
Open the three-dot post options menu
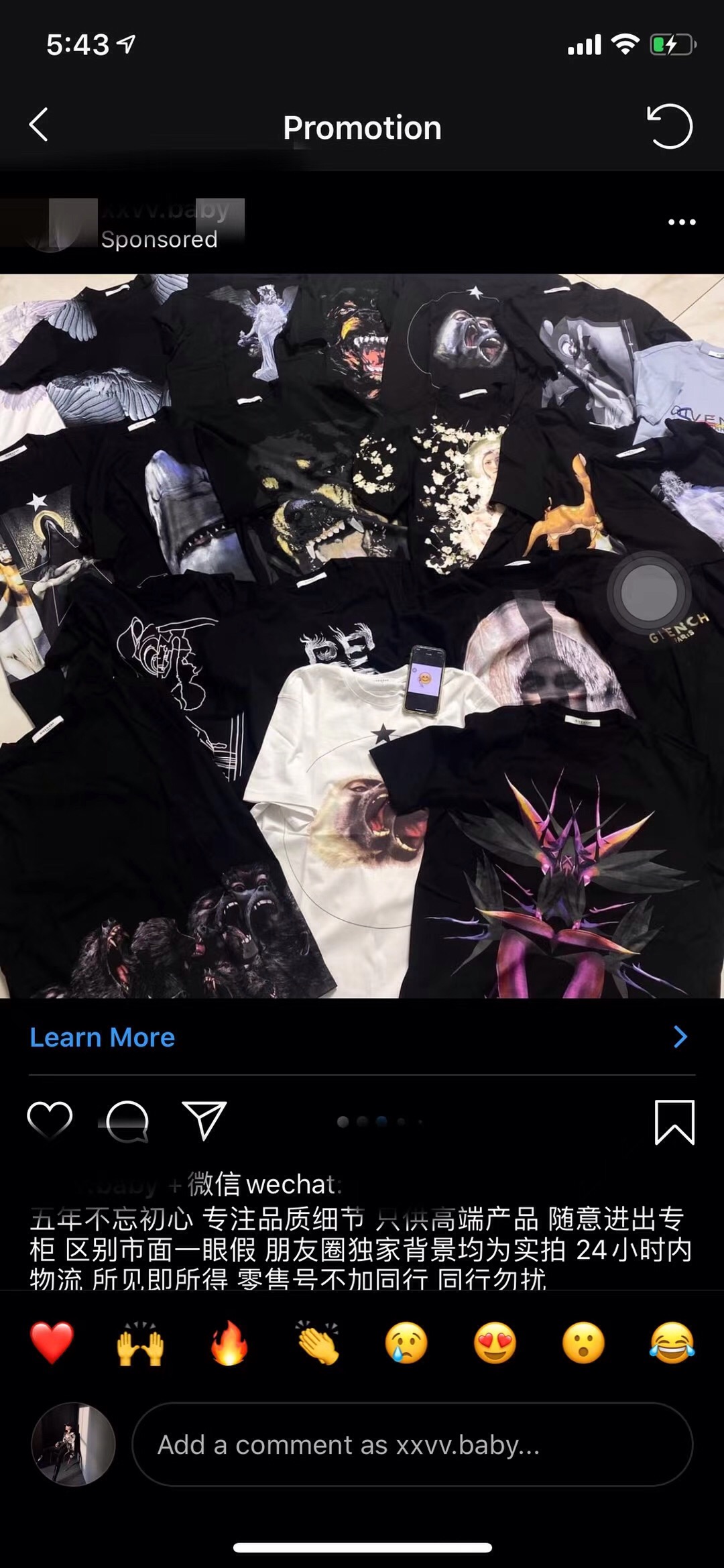coord(682,222)
